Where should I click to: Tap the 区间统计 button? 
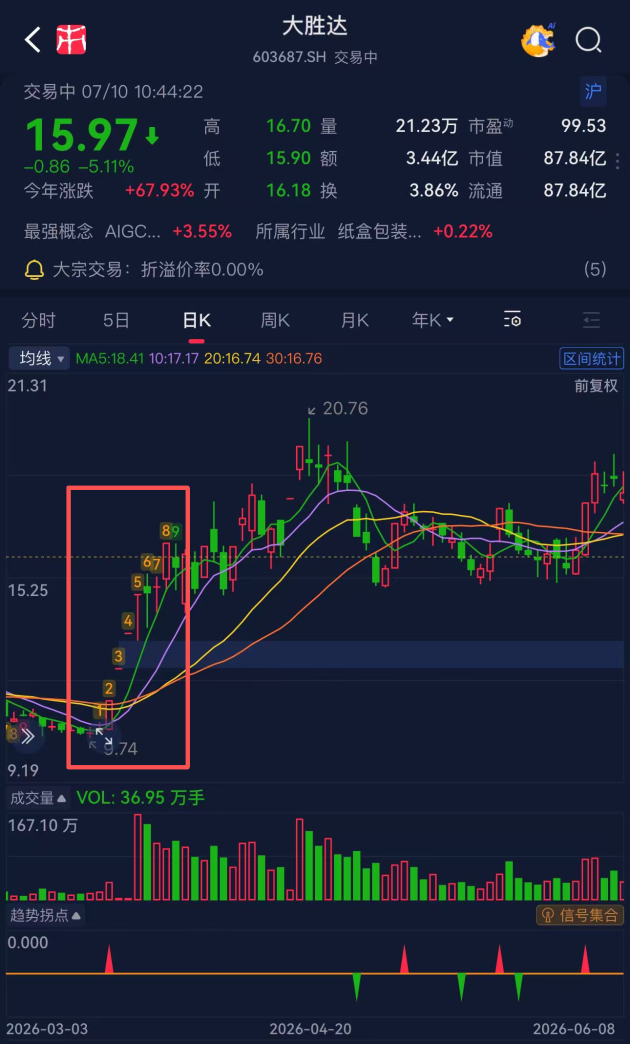(x=591, y=359)
